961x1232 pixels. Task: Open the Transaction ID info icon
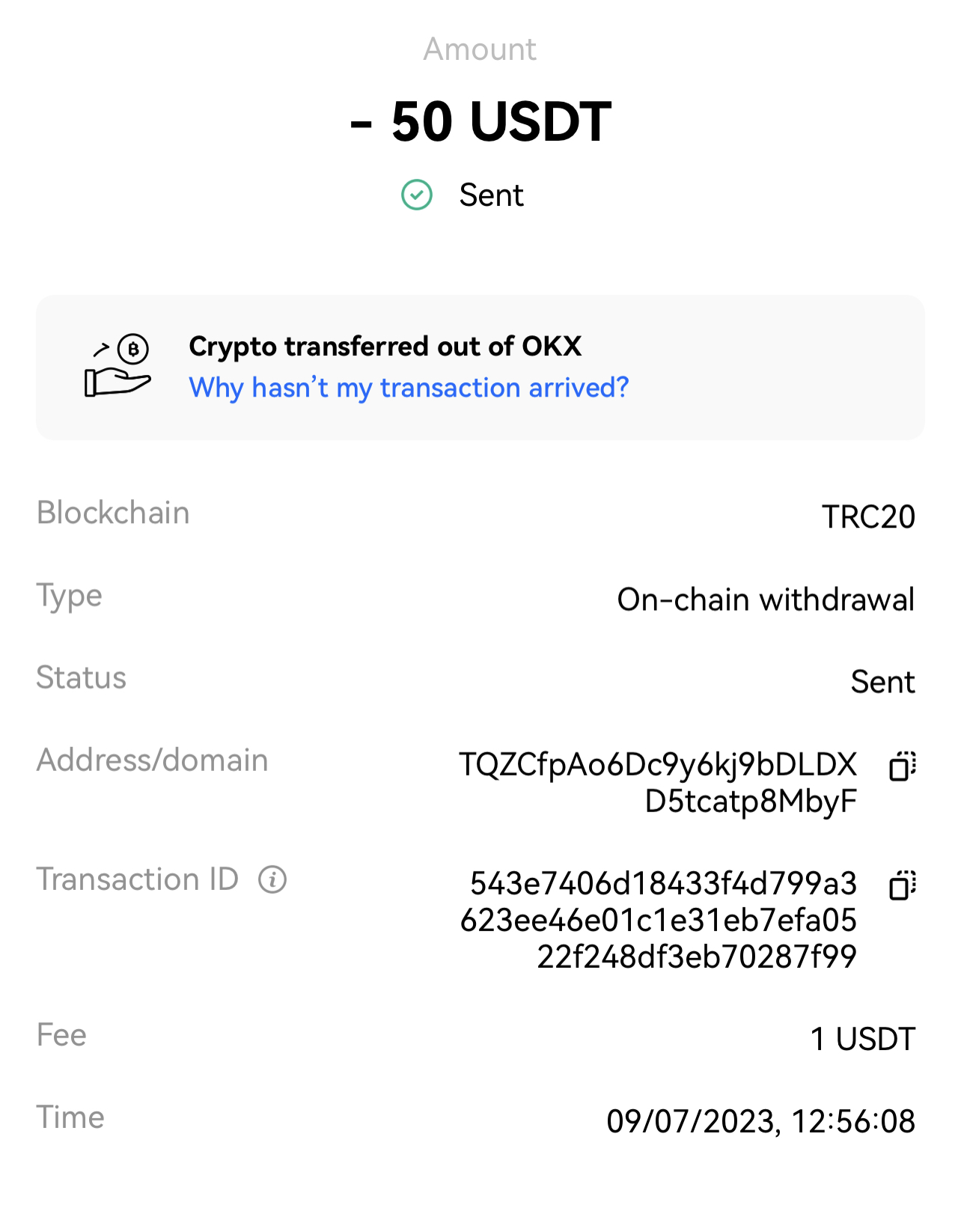[x=272, y=879]
